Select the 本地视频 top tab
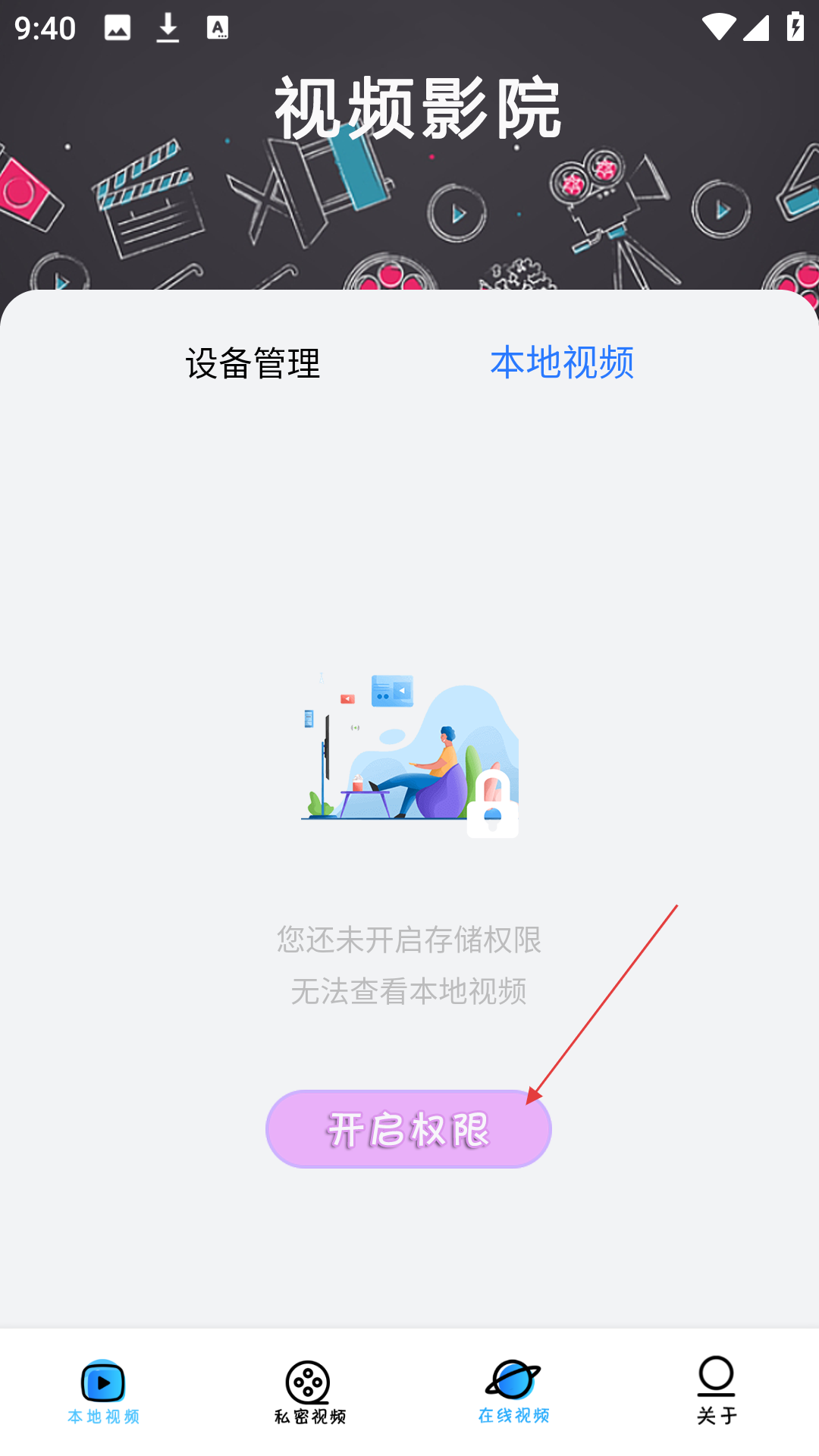The width and height of the screenshot is (819, 1456). click(562, 362)
